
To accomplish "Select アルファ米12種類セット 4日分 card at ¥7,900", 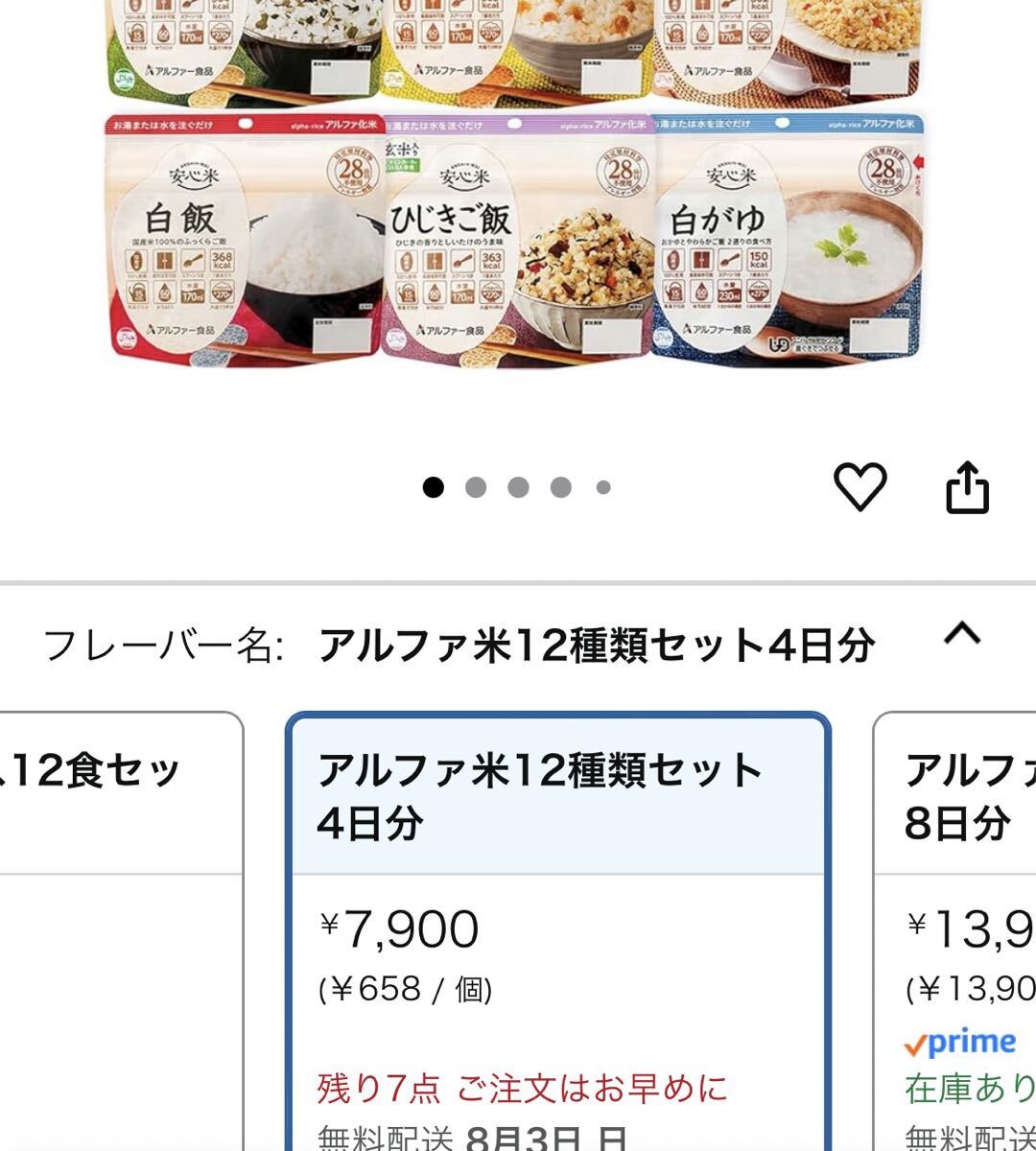I will [x=557, y=921].
